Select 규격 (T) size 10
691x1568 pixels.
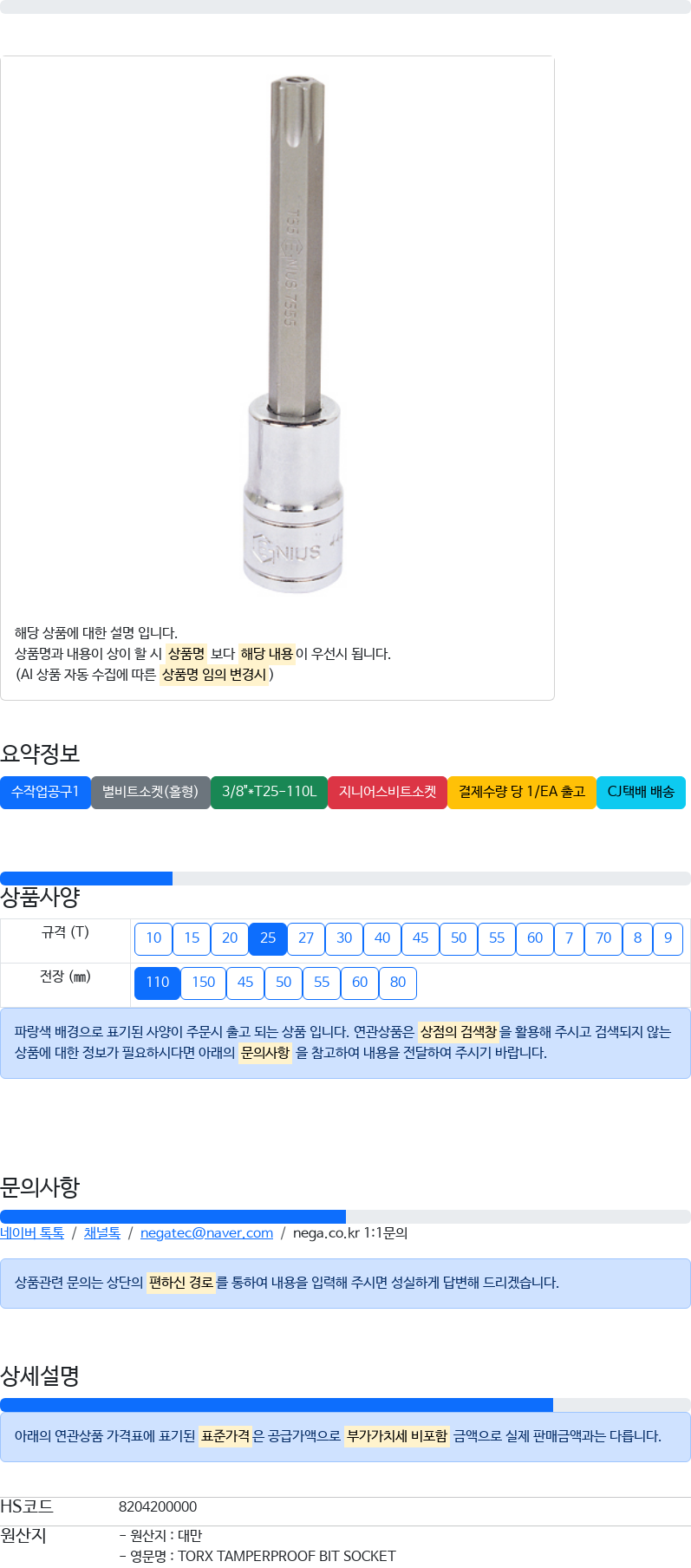(153, 938)
